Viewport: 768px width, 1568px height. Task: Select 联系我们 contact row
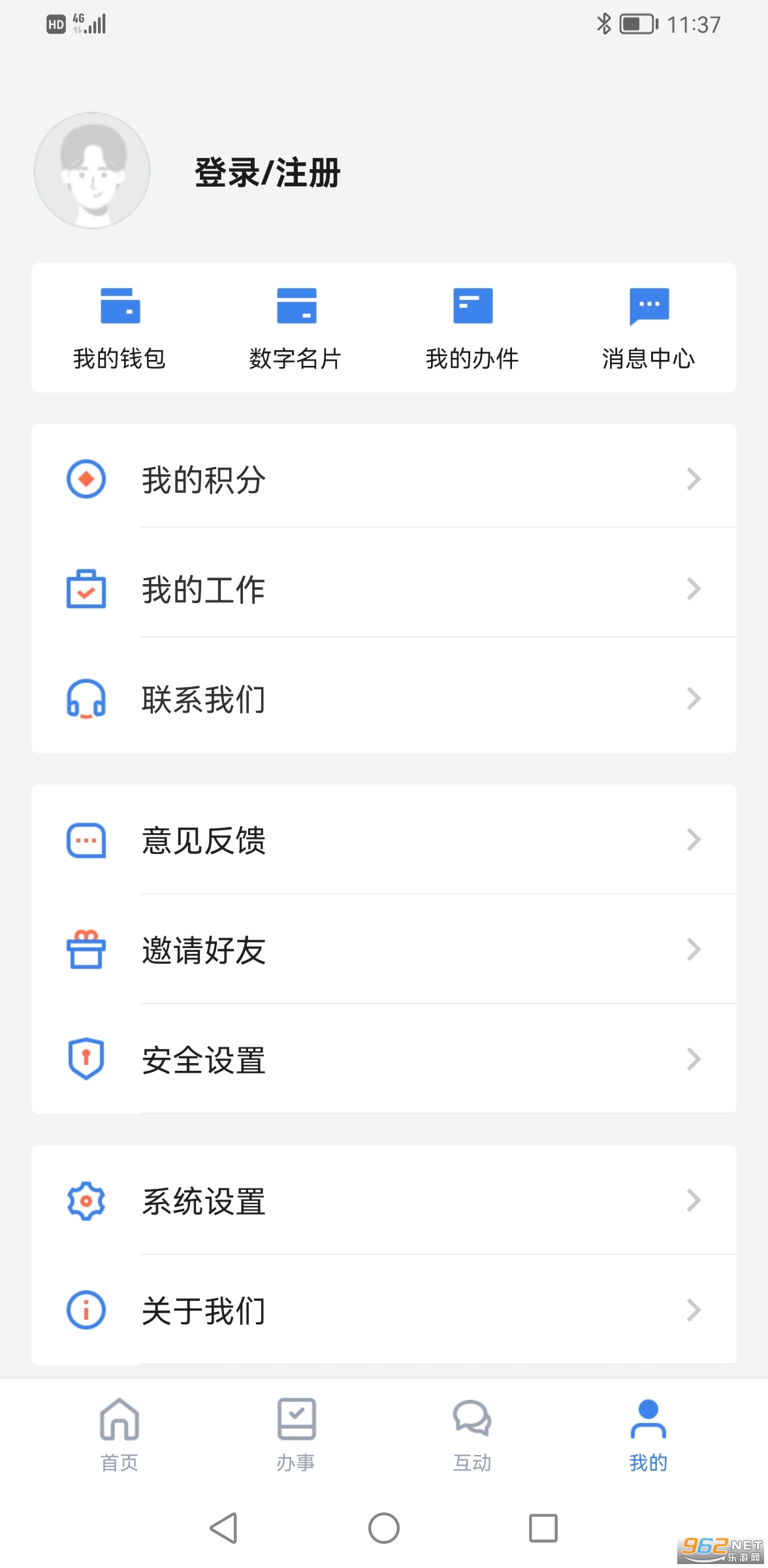pos(384,699)
